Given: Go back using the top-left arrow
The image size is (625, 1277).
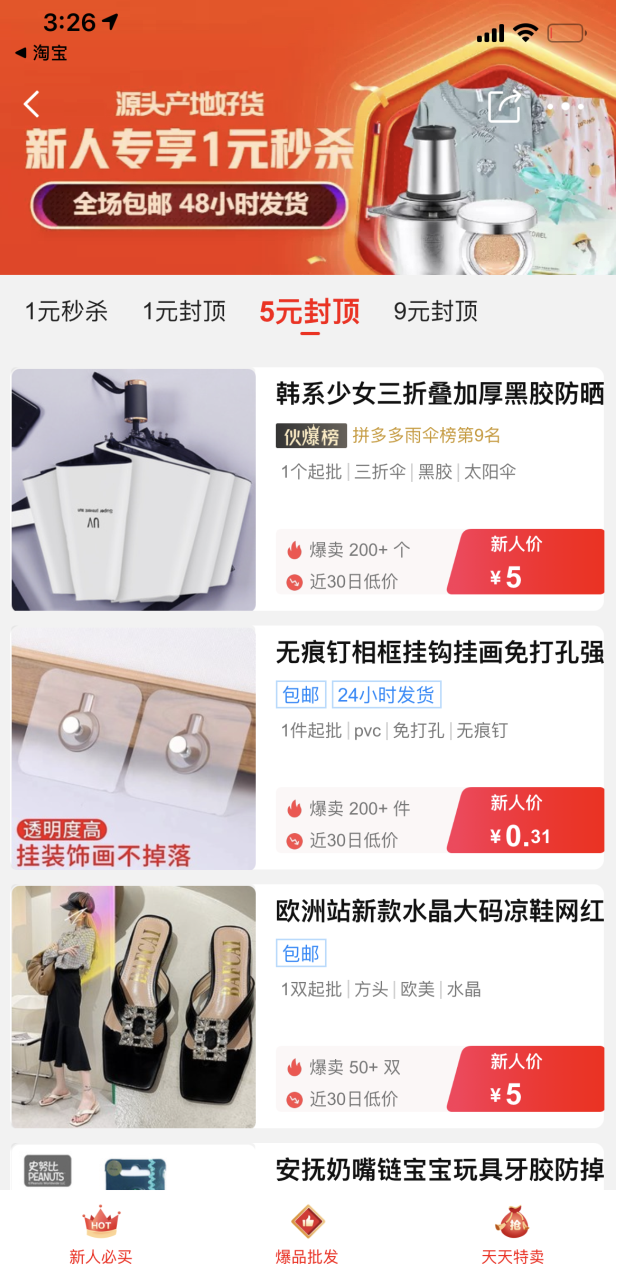Looking at the screenshot, I should click(x=32, y=104).
